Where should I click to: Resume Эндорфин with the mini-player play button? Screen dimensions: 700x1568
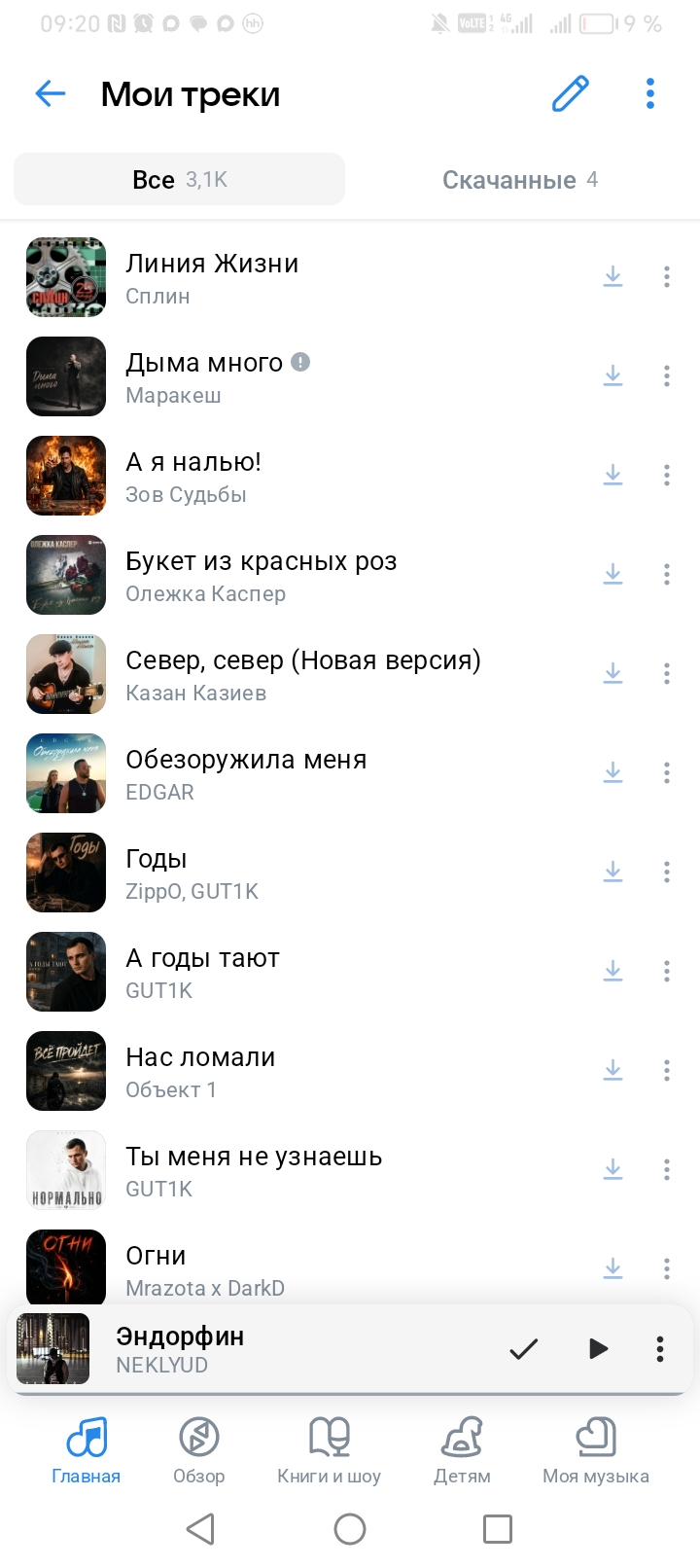pos(598,1348)
